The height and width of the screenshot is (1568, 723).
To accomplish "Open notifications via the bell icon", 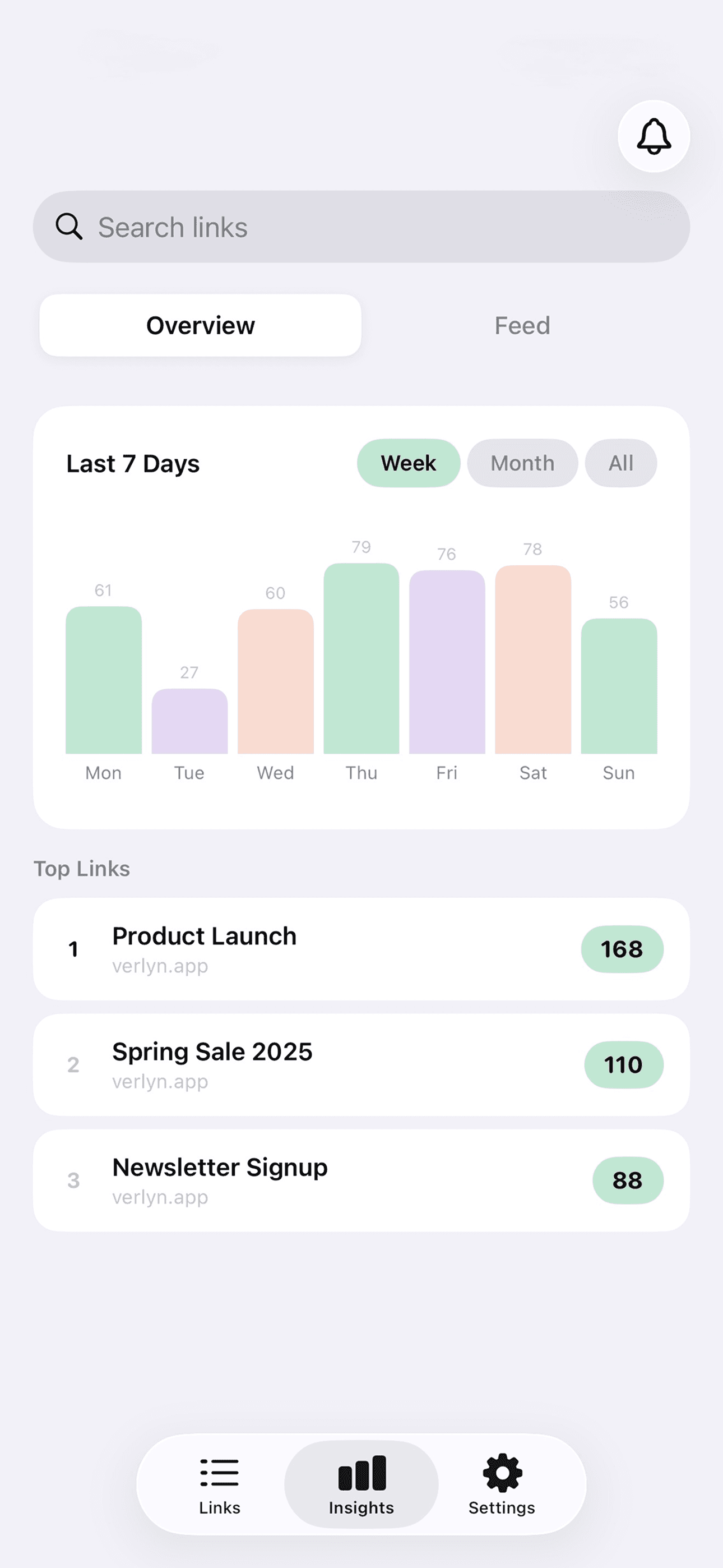I will coord(653,136).
